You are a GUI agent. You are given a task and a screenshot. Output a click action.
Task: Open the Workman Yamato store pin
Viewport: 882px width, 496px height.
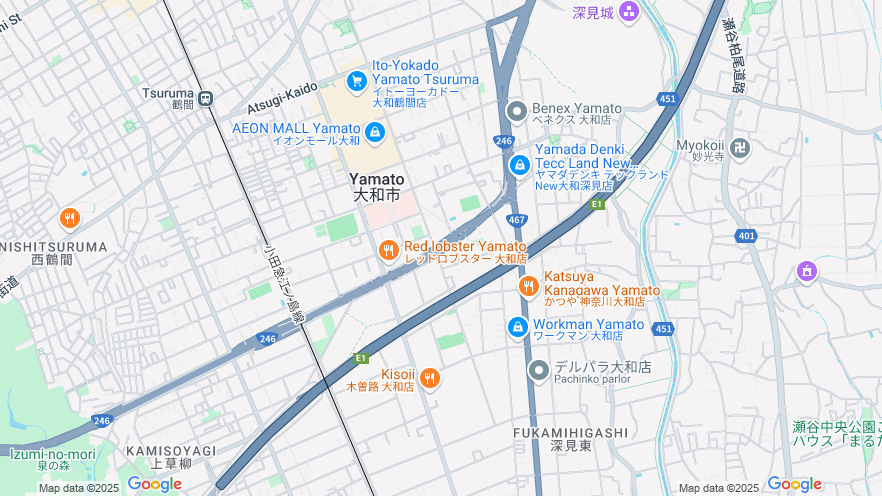click(518, 327)
